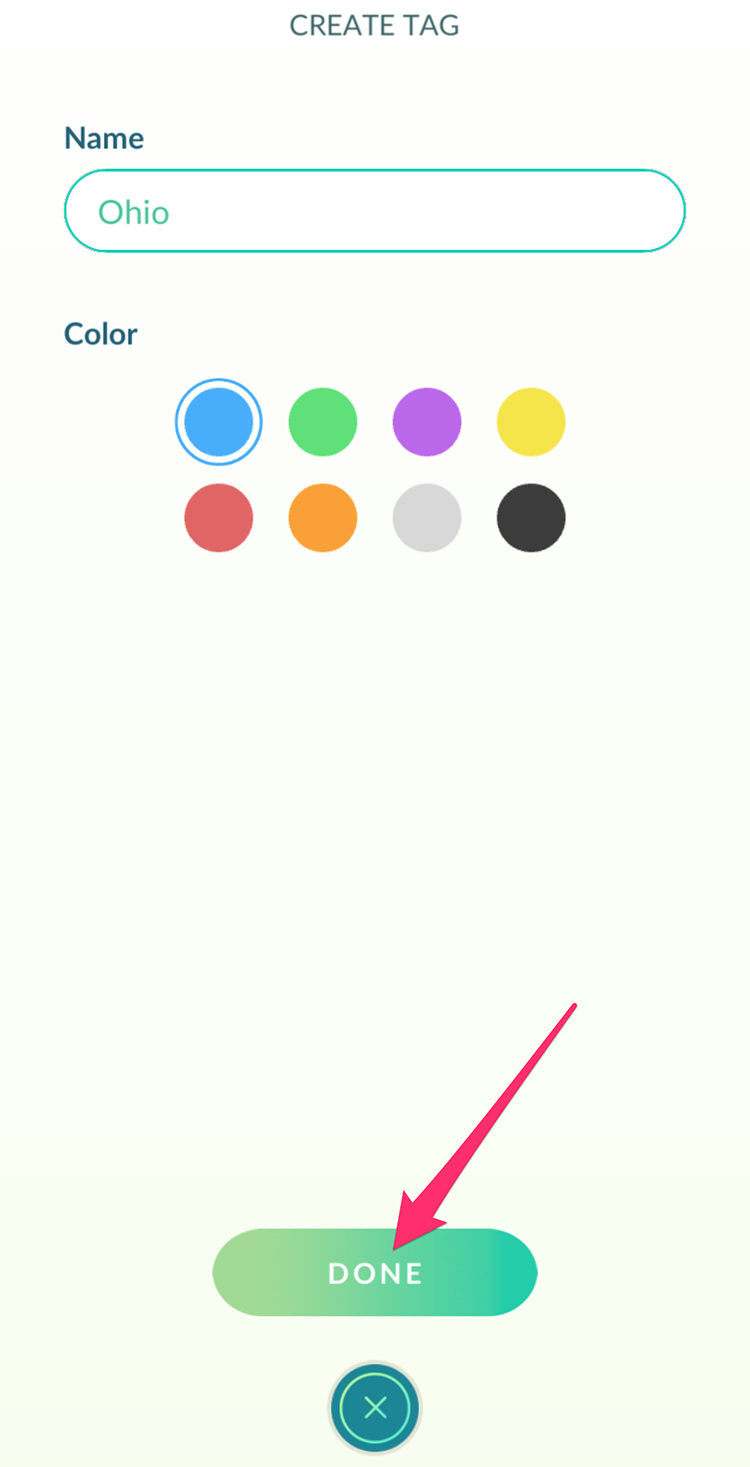This screenshot has width=750, height=1467.
Task: Choose the red tag color
Action: (219, 518)
